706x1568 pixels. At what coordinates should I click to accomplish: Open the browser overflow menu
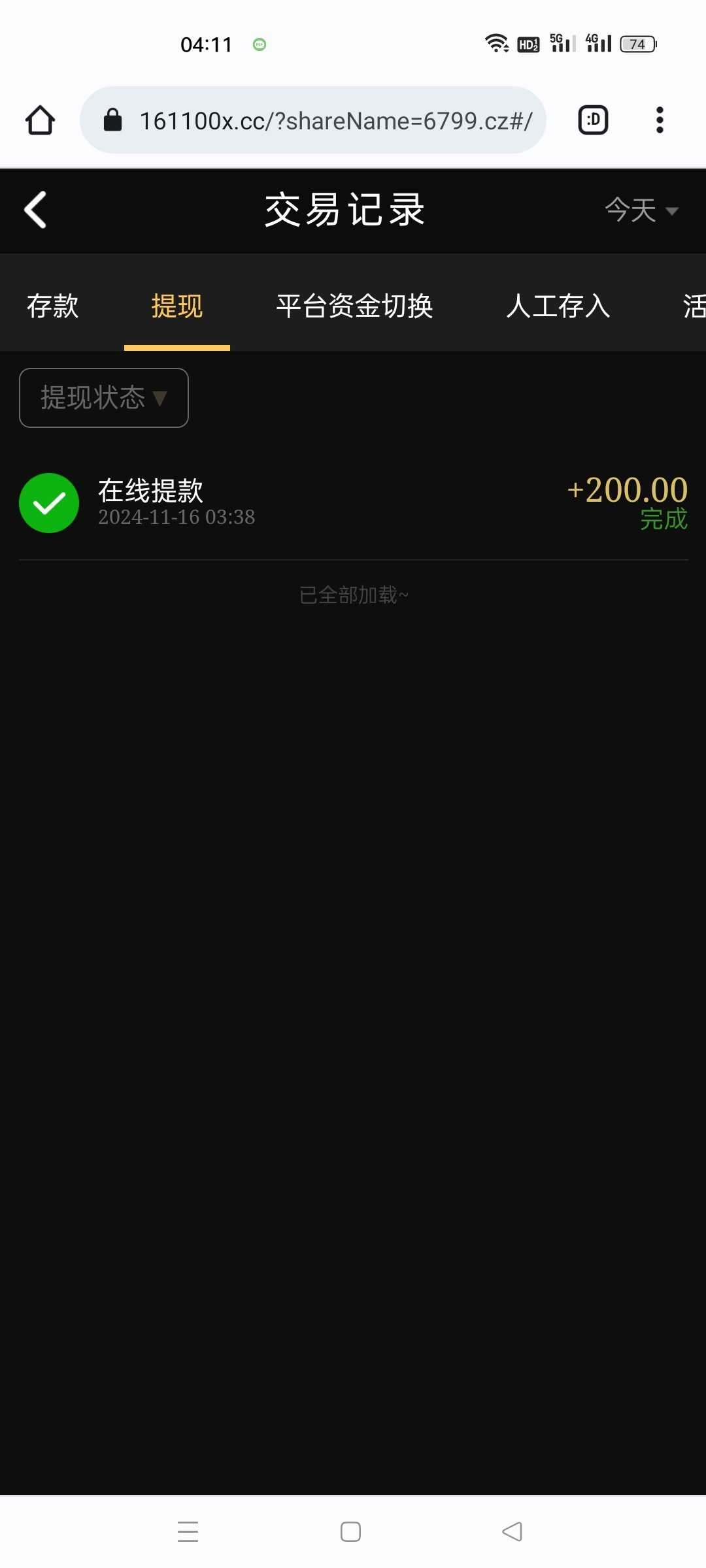[x=660, y=120]
